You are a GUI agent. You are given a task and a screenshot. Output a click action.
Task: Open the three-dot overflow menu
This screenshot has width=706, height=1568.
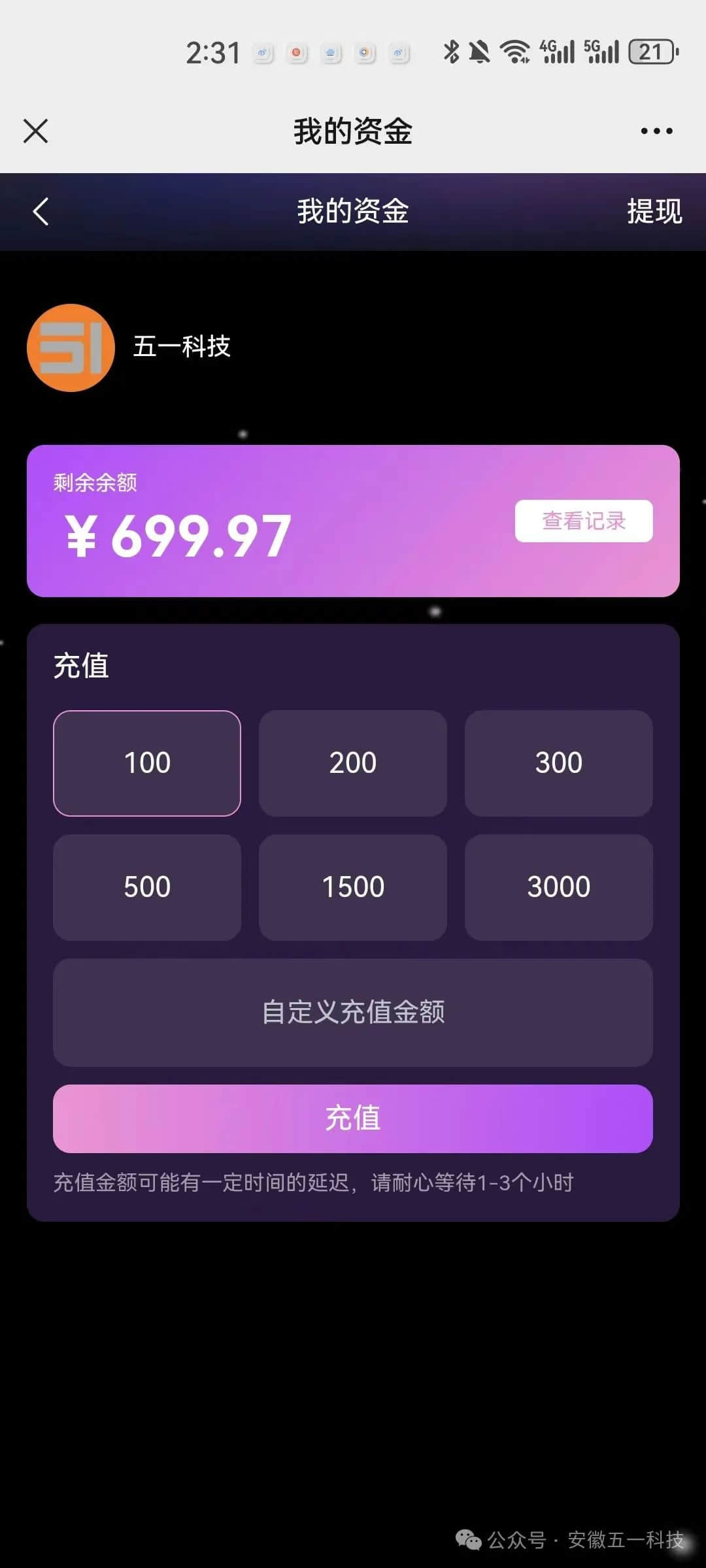pos(656,131)
